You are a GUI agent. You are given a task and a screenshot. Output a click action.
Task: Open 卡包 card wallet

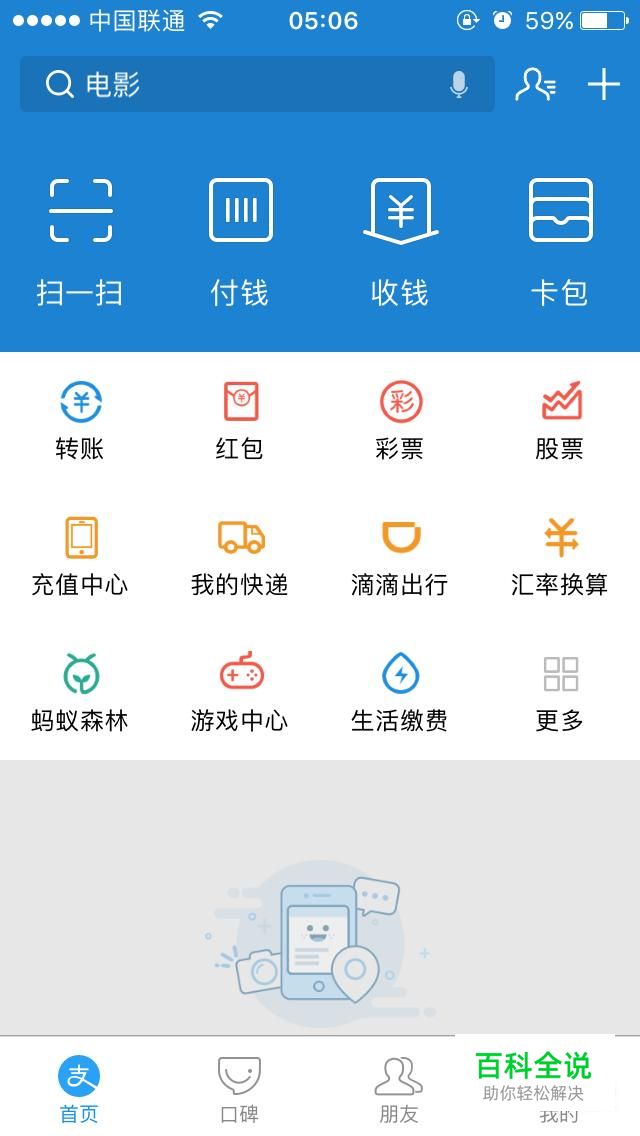pyautogui.click(x=560, y=240)
